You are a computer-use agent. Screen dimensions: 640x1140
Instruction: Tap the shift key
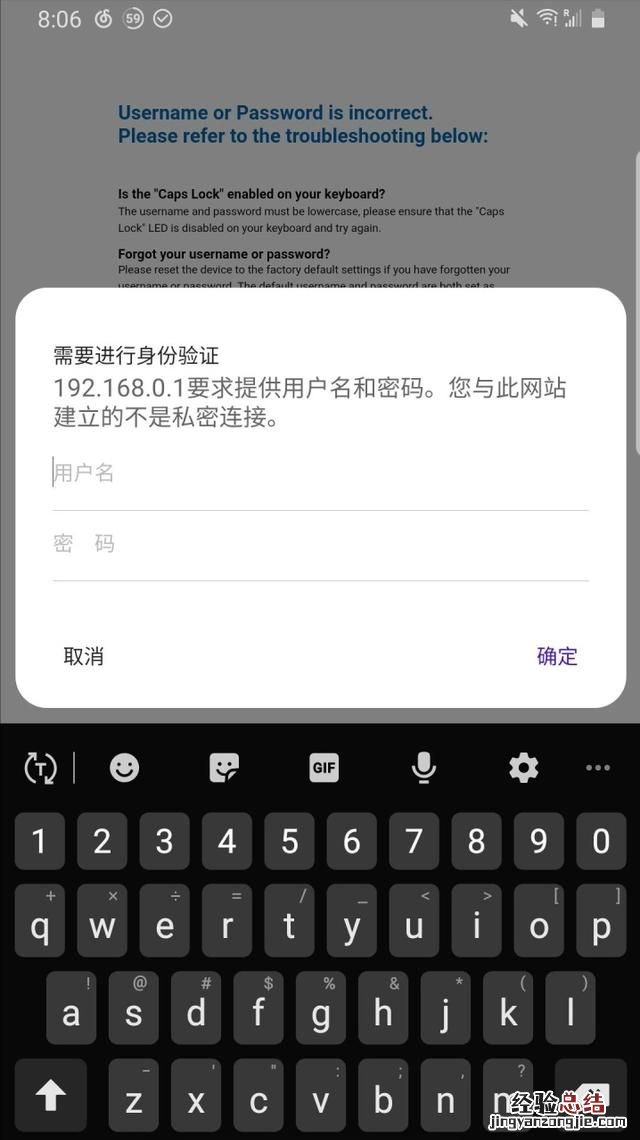tap(50, 1096)
